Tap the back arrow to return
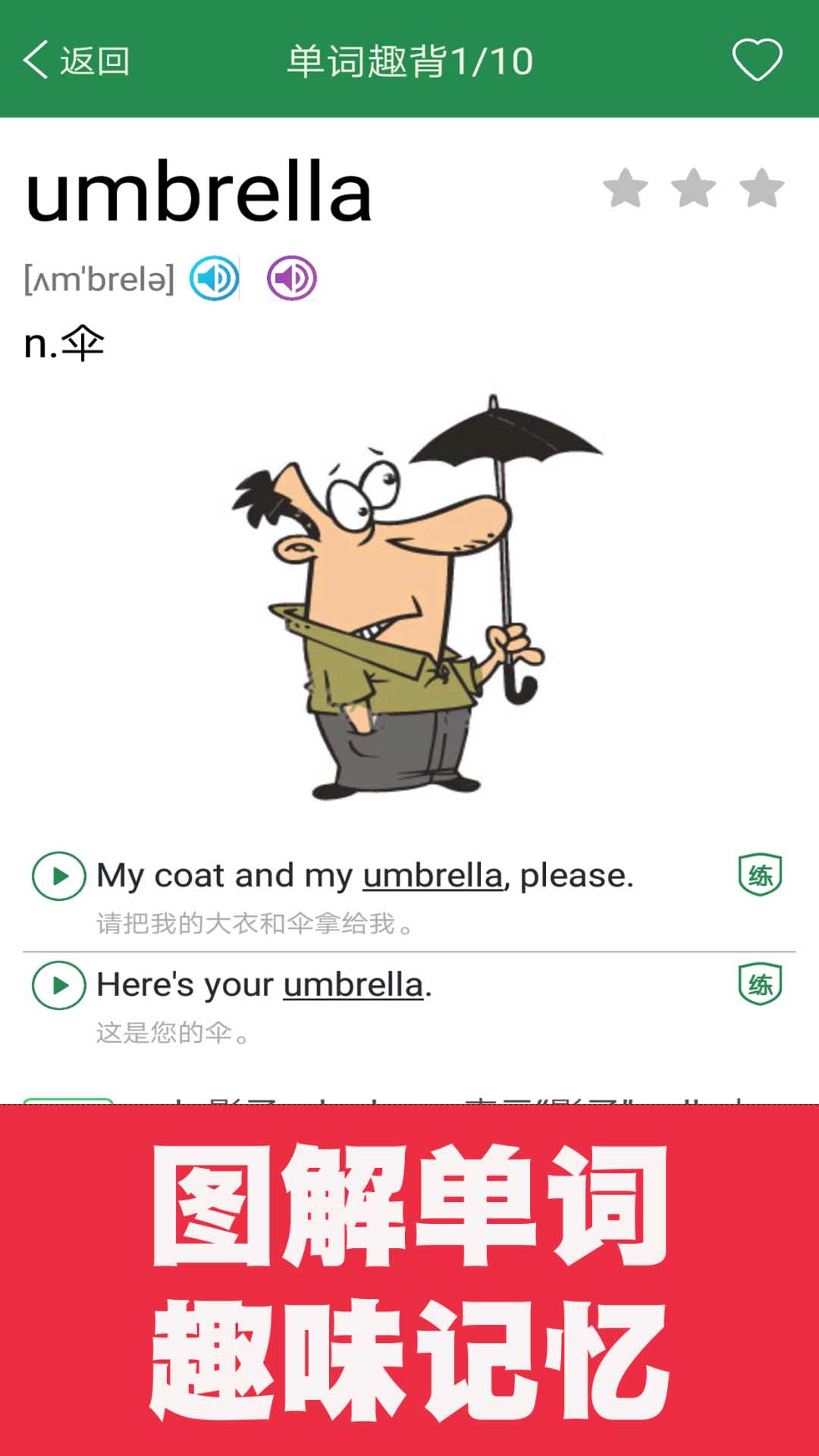819x1456 pixels. (x=36, y=58)
